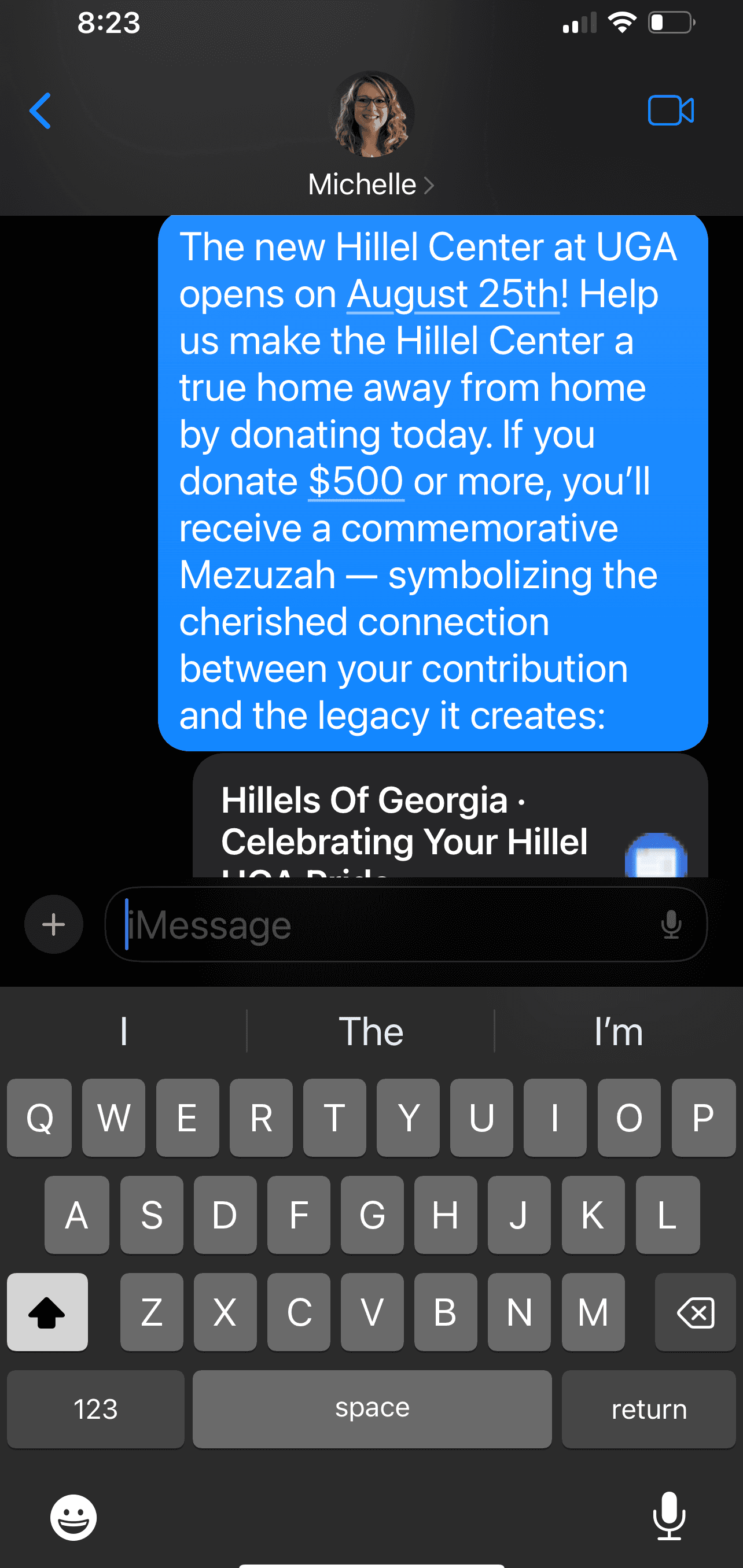Record an audio message with the microphone

(671, 925)
